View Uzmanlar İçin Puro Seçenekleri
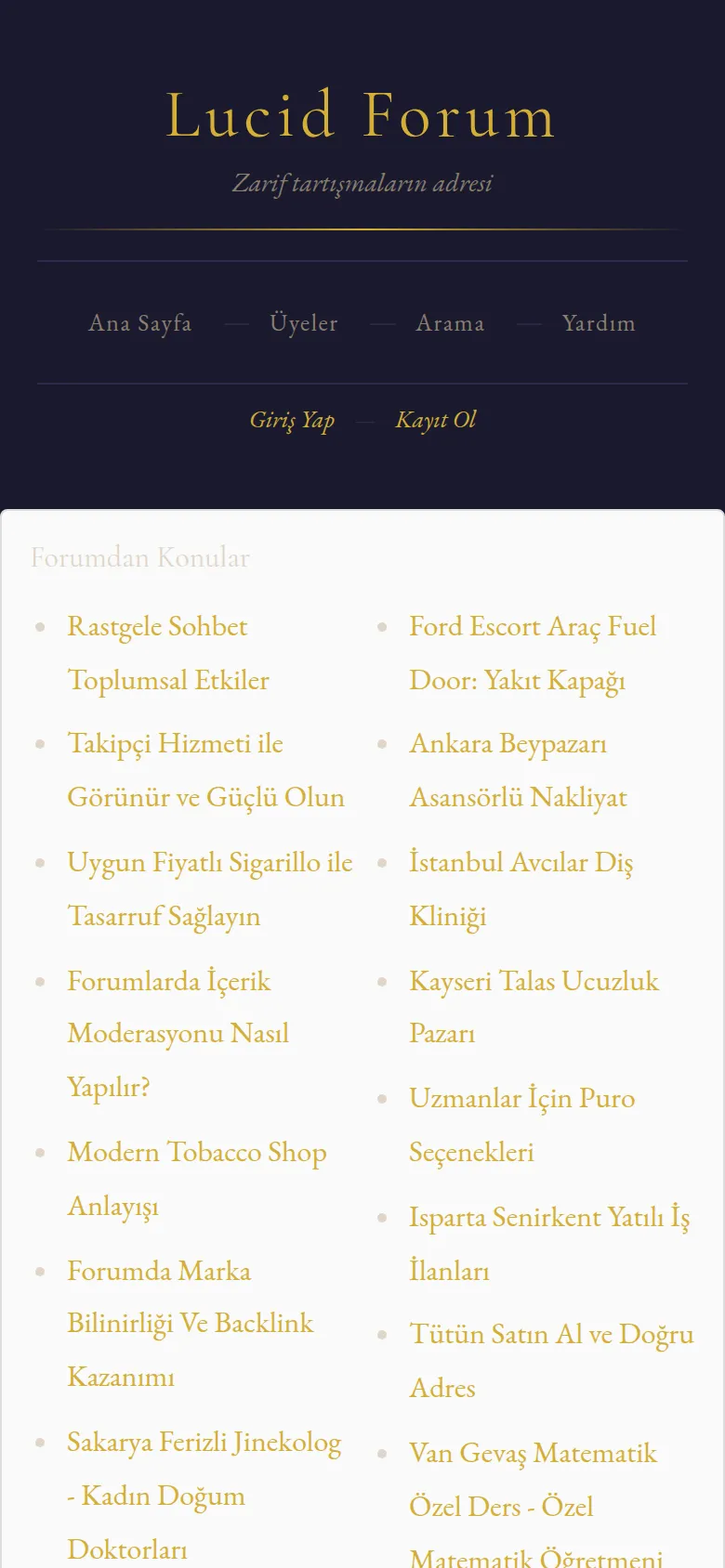Screen dimensions: 725x1568 (521, 1125)
